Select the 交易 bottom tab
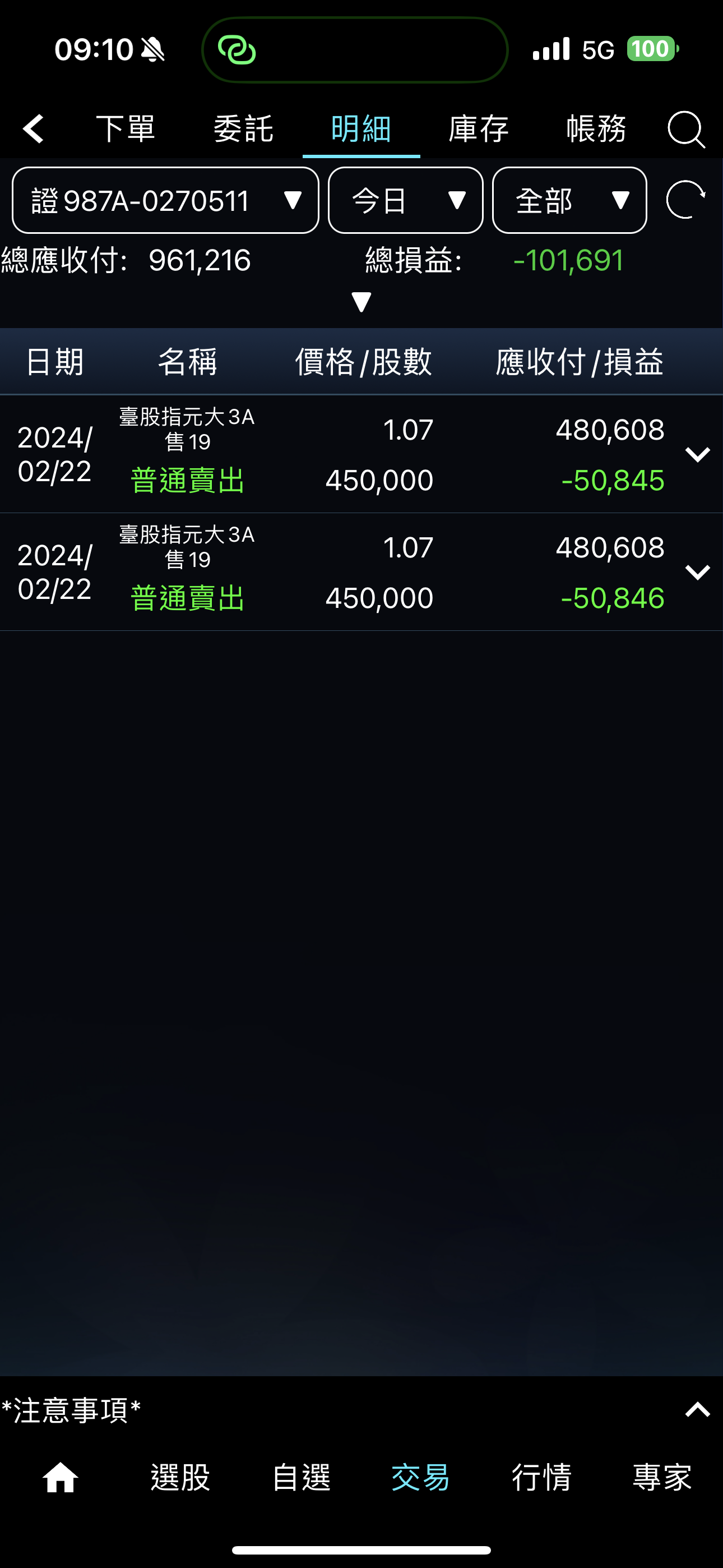 [420, 1478]
